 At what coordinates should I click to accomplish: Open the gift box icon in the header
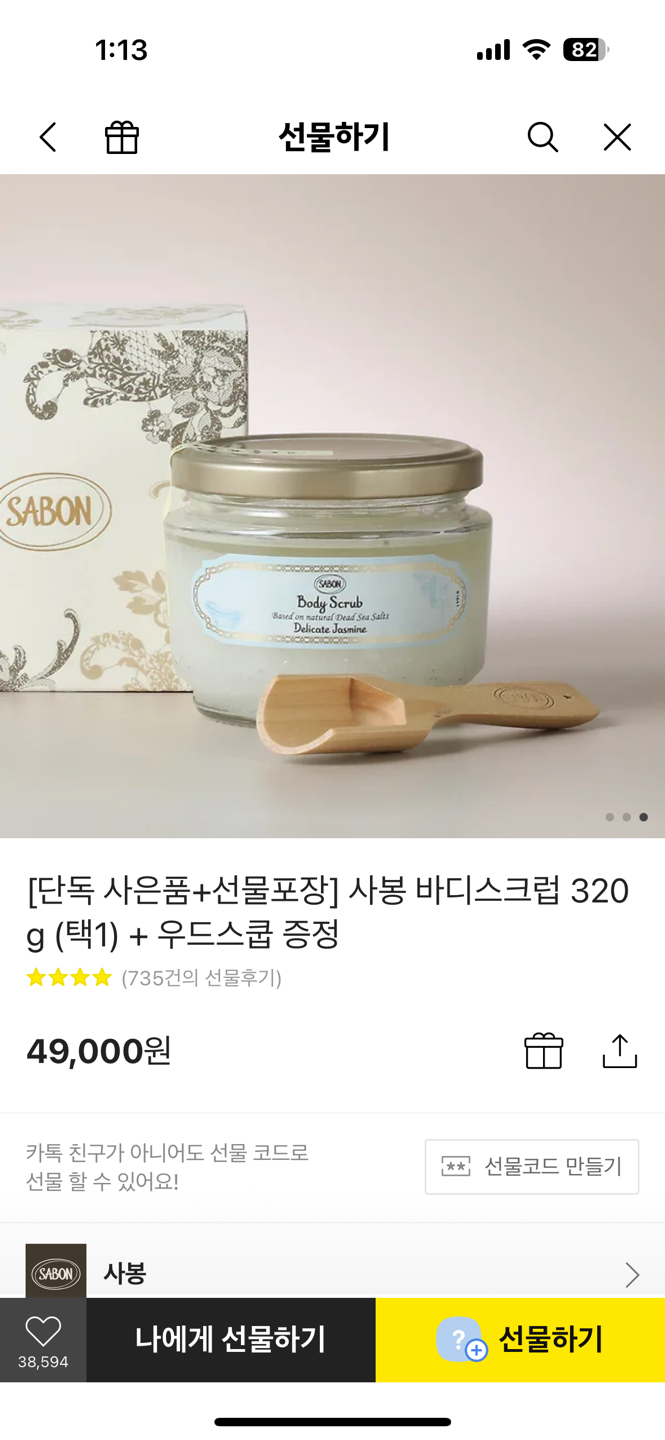click(122, 137)
